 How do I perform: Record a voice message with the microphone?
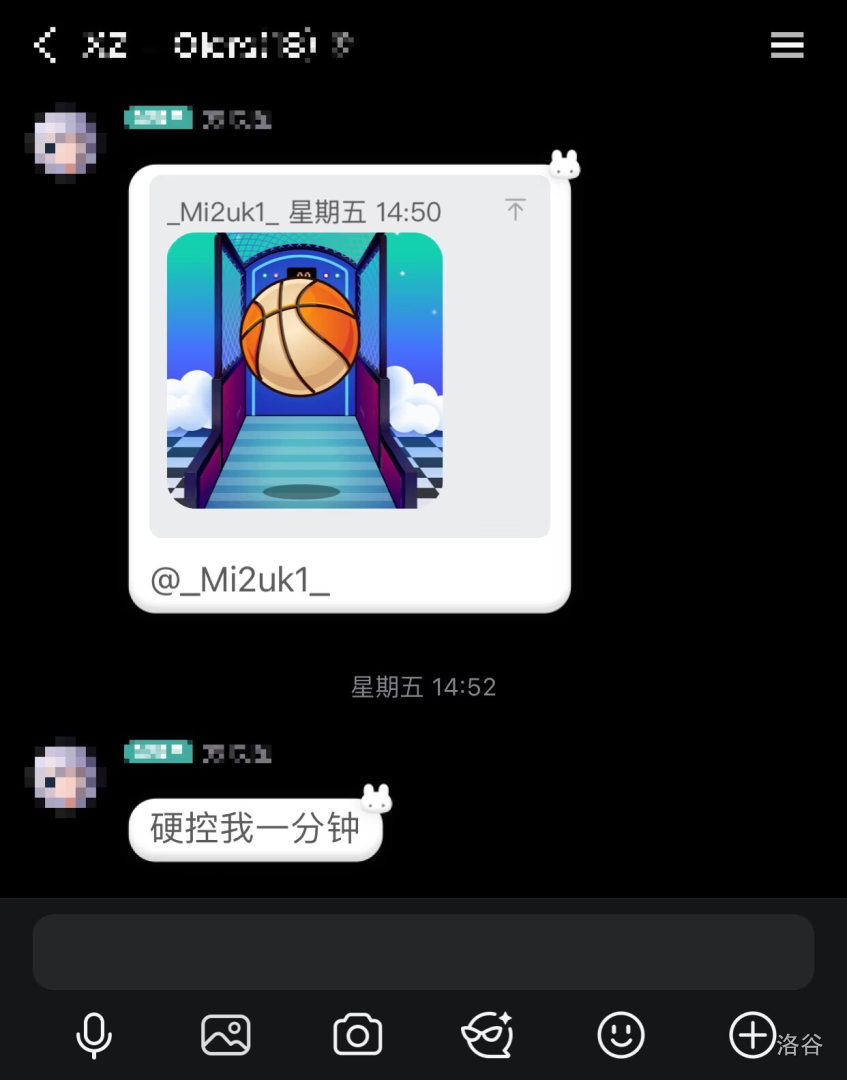94,1035
